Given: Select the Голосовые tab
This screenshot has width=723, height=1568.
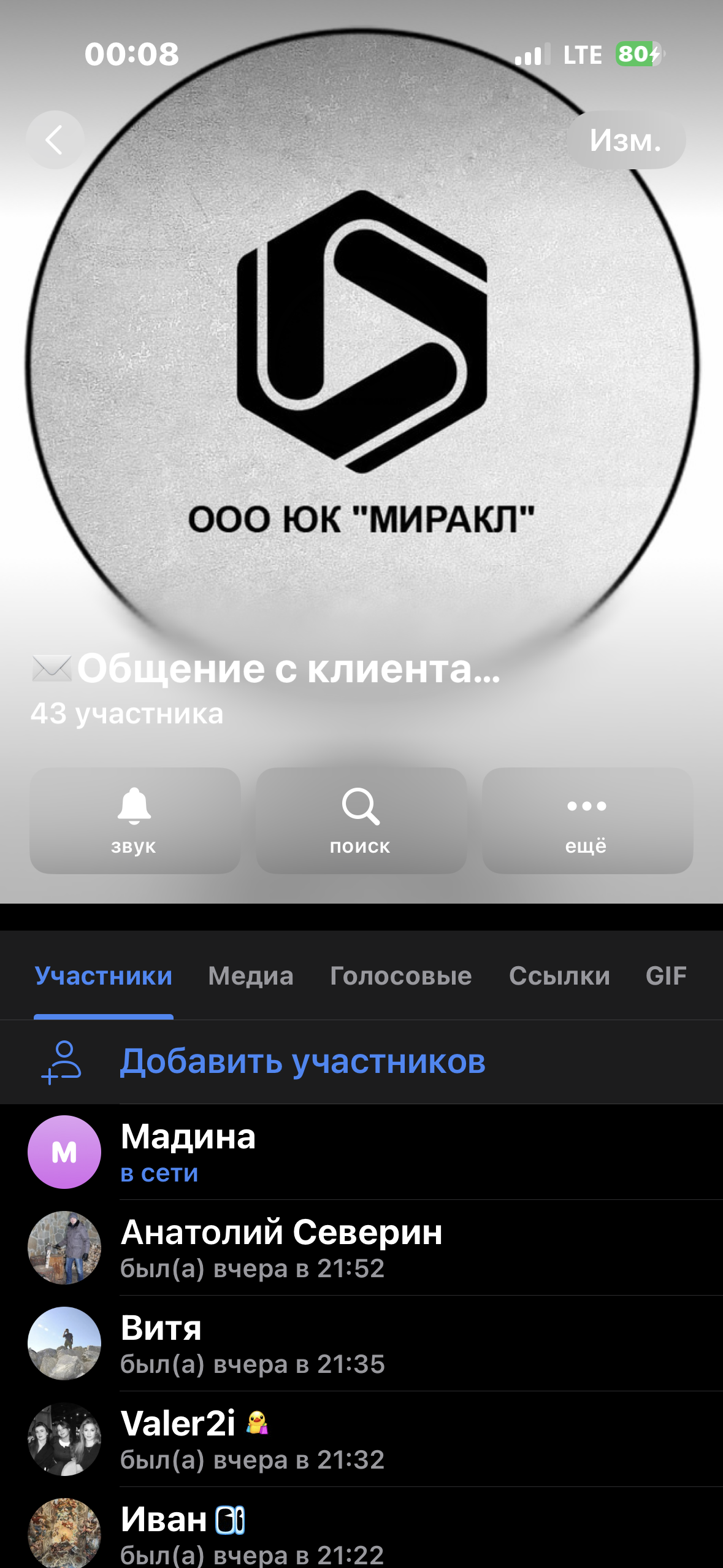Looking at the screenshot, I should click(x=401, y=976).
